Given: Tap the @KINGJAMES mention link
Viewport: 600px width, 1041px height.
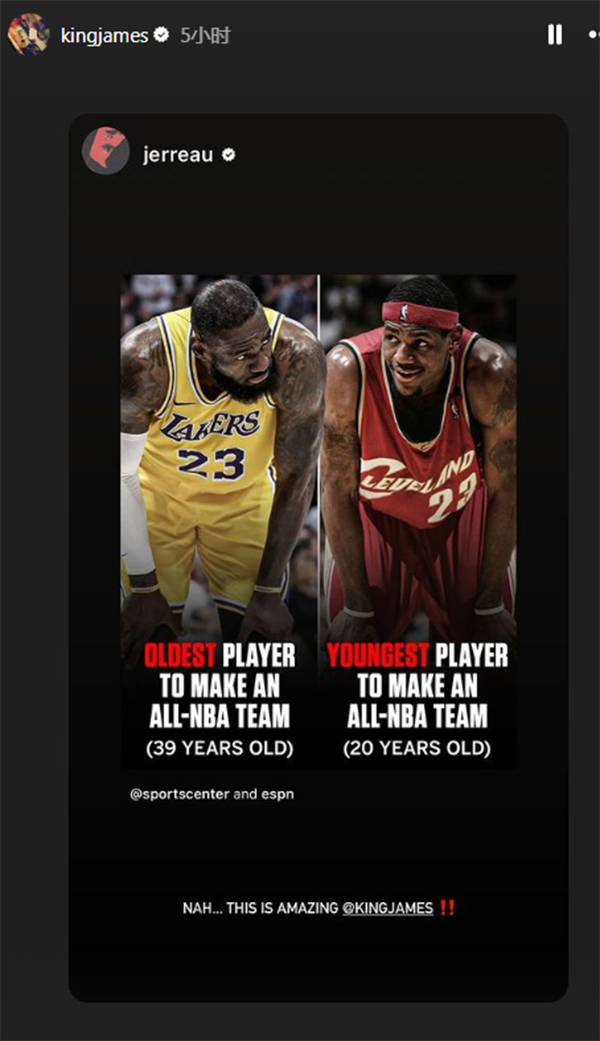Looking at the screenshot, I should tap(387, 908).
